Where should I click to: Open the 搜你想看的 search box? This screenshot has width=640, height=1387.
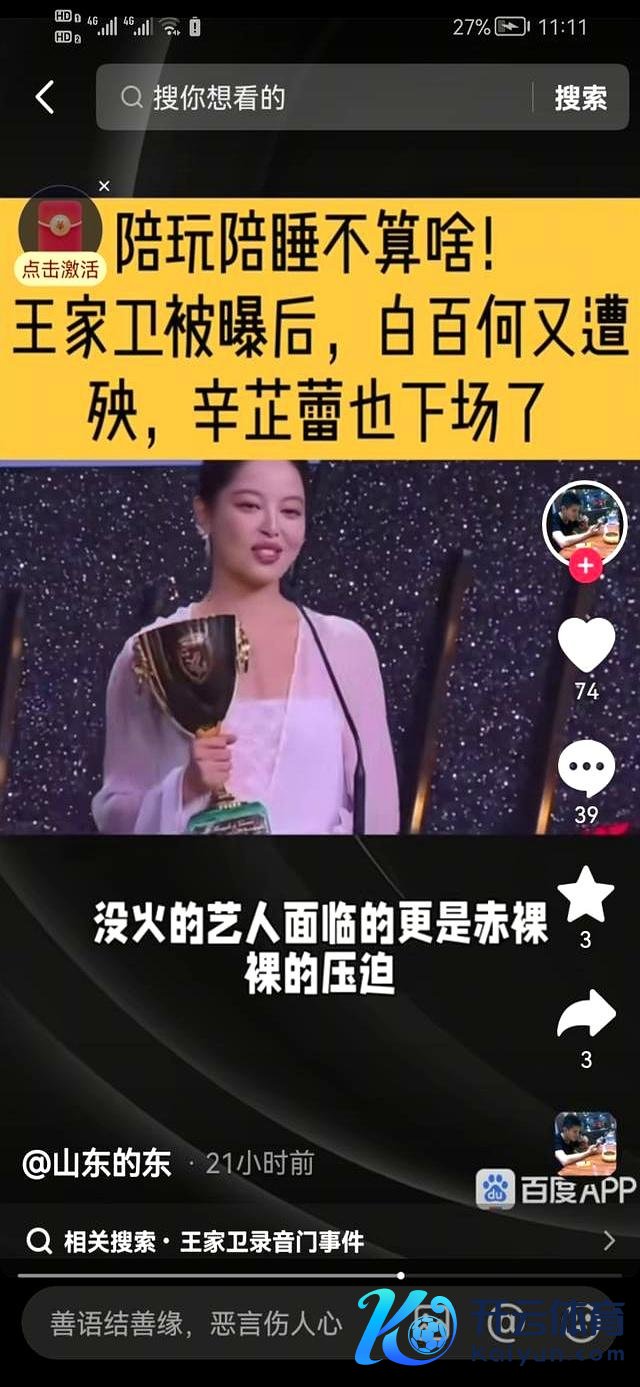coord(320,97)
